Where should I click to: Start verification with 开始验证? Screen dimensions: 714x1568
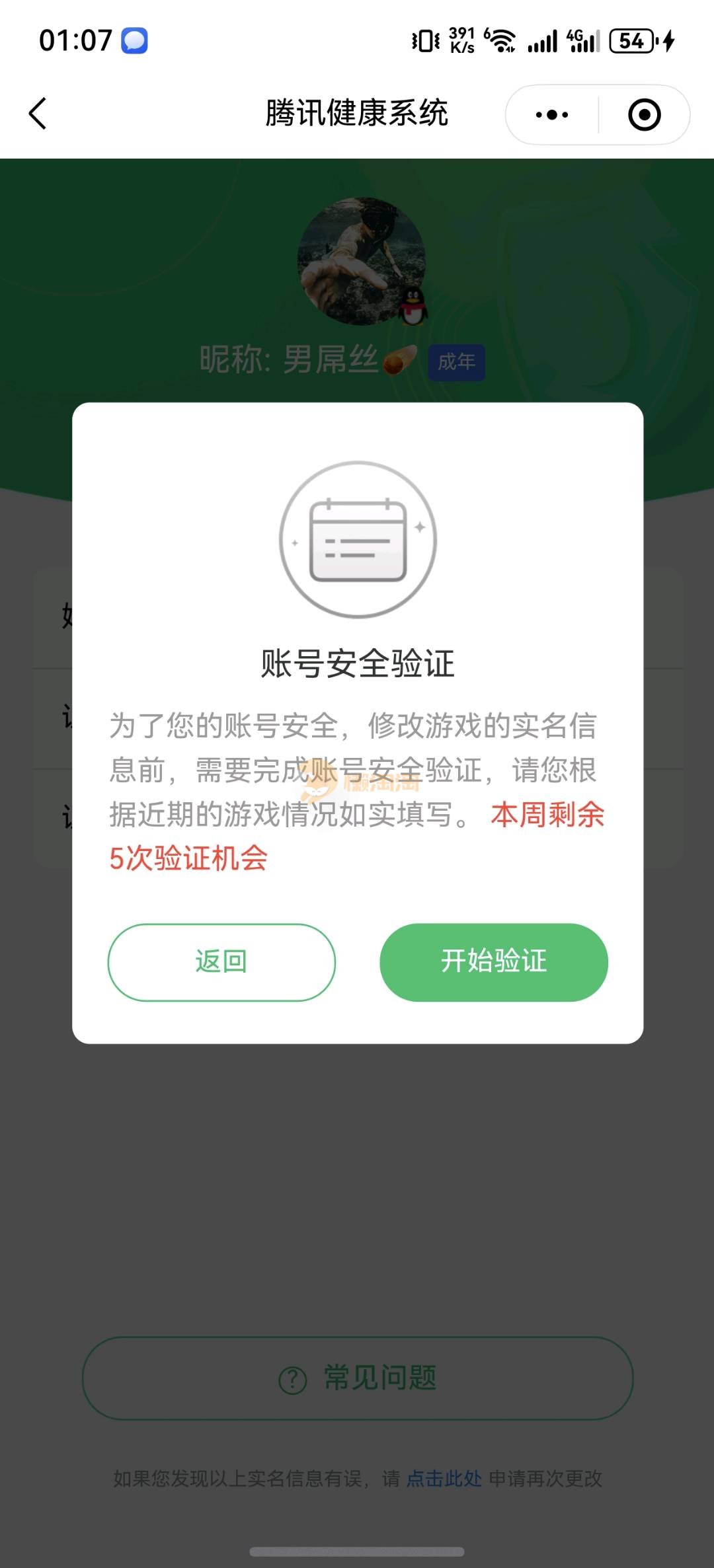(493, 961)
